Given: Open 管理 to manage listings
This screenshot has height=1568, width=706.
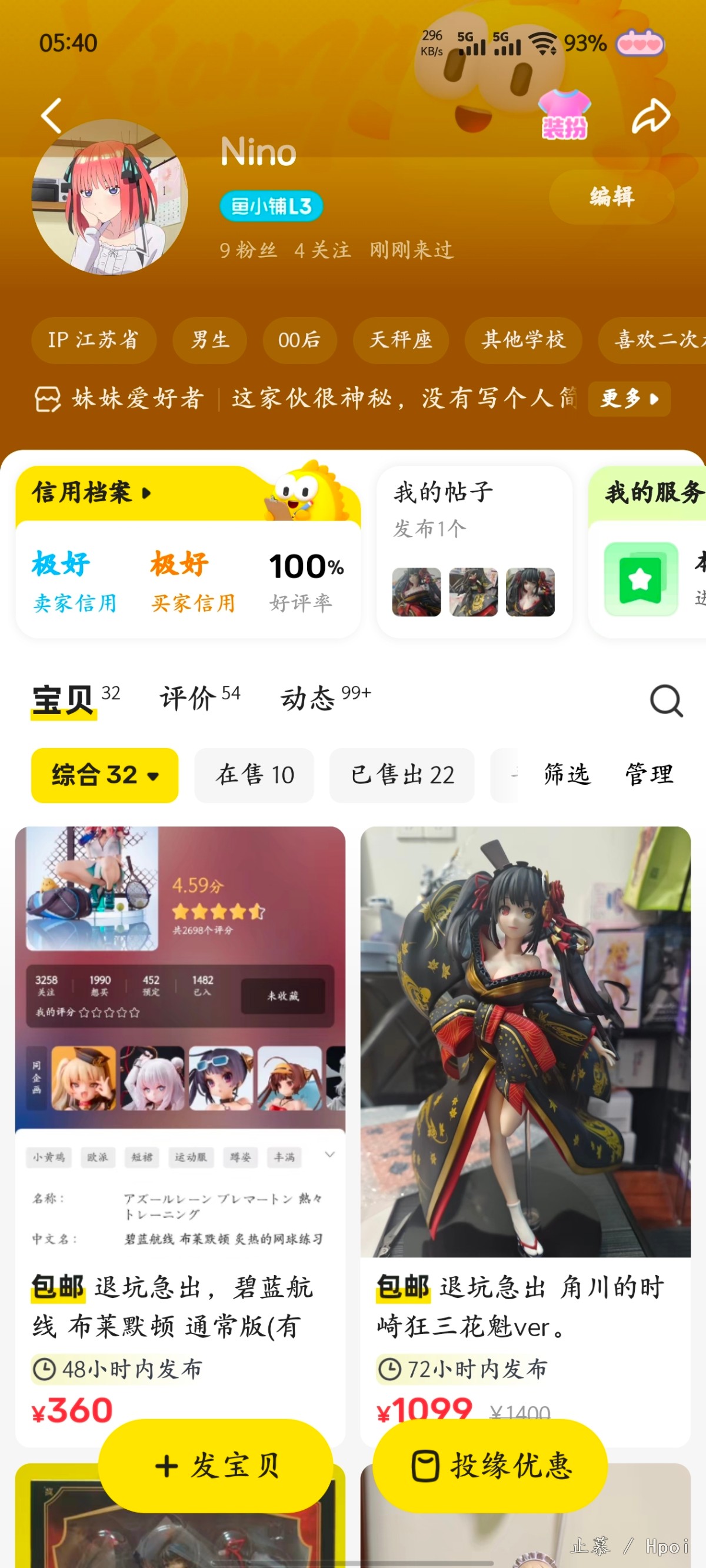Looking at the screenshot, I should pos(649,775).
